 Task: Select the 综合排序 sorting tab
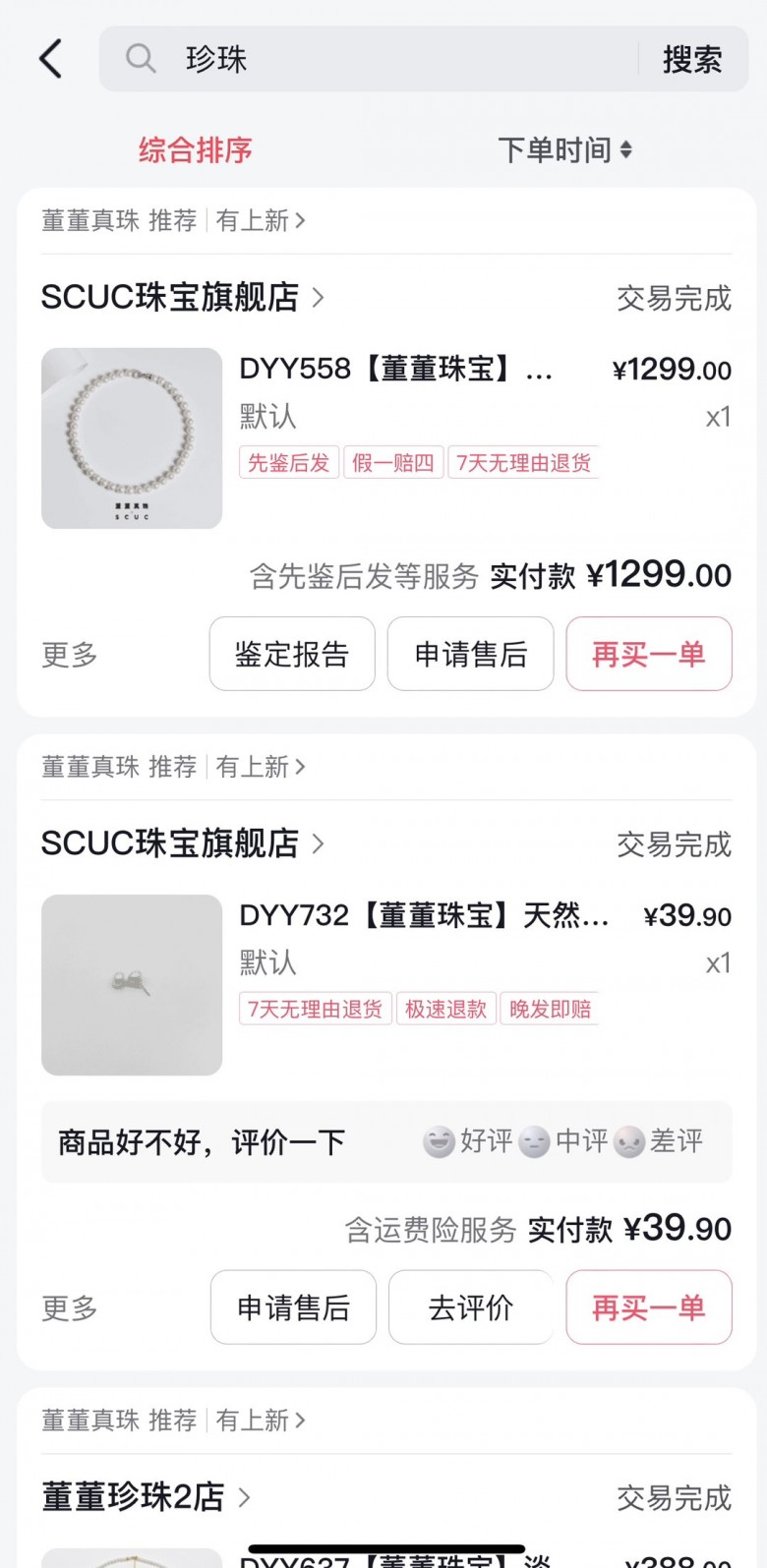(195, 150)
